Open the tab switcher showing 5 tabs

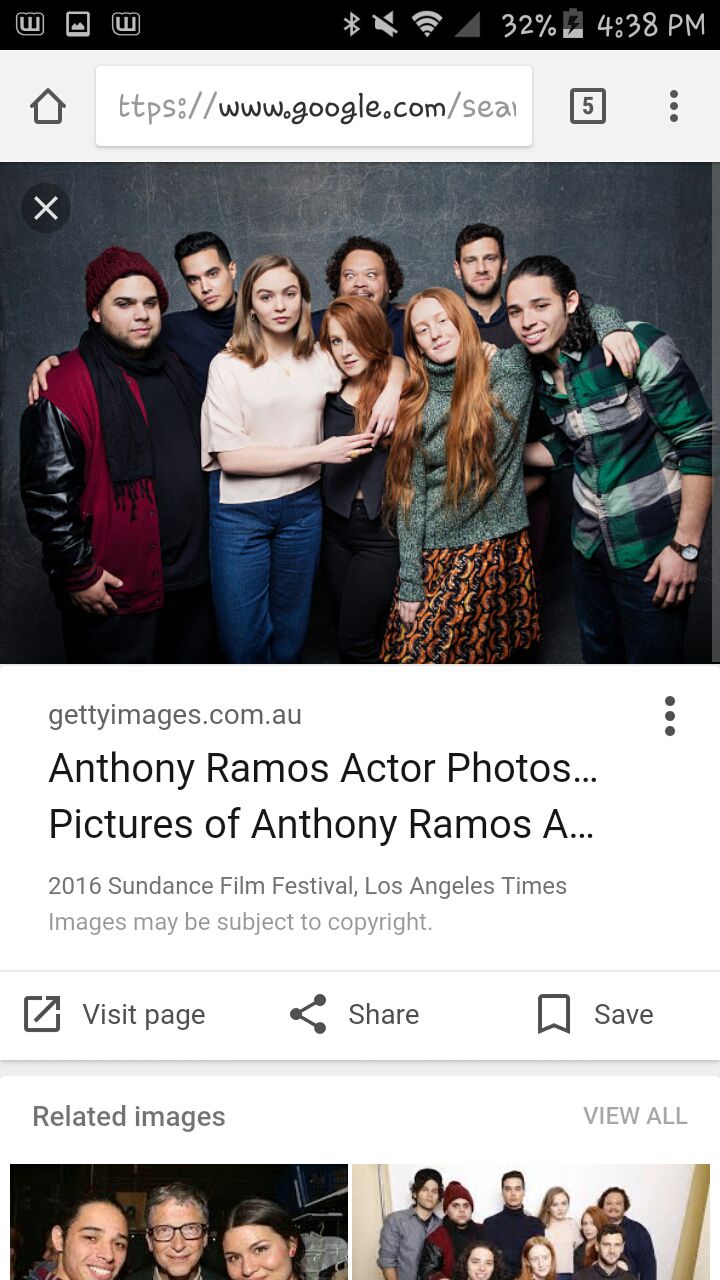[x=588, y=106]
